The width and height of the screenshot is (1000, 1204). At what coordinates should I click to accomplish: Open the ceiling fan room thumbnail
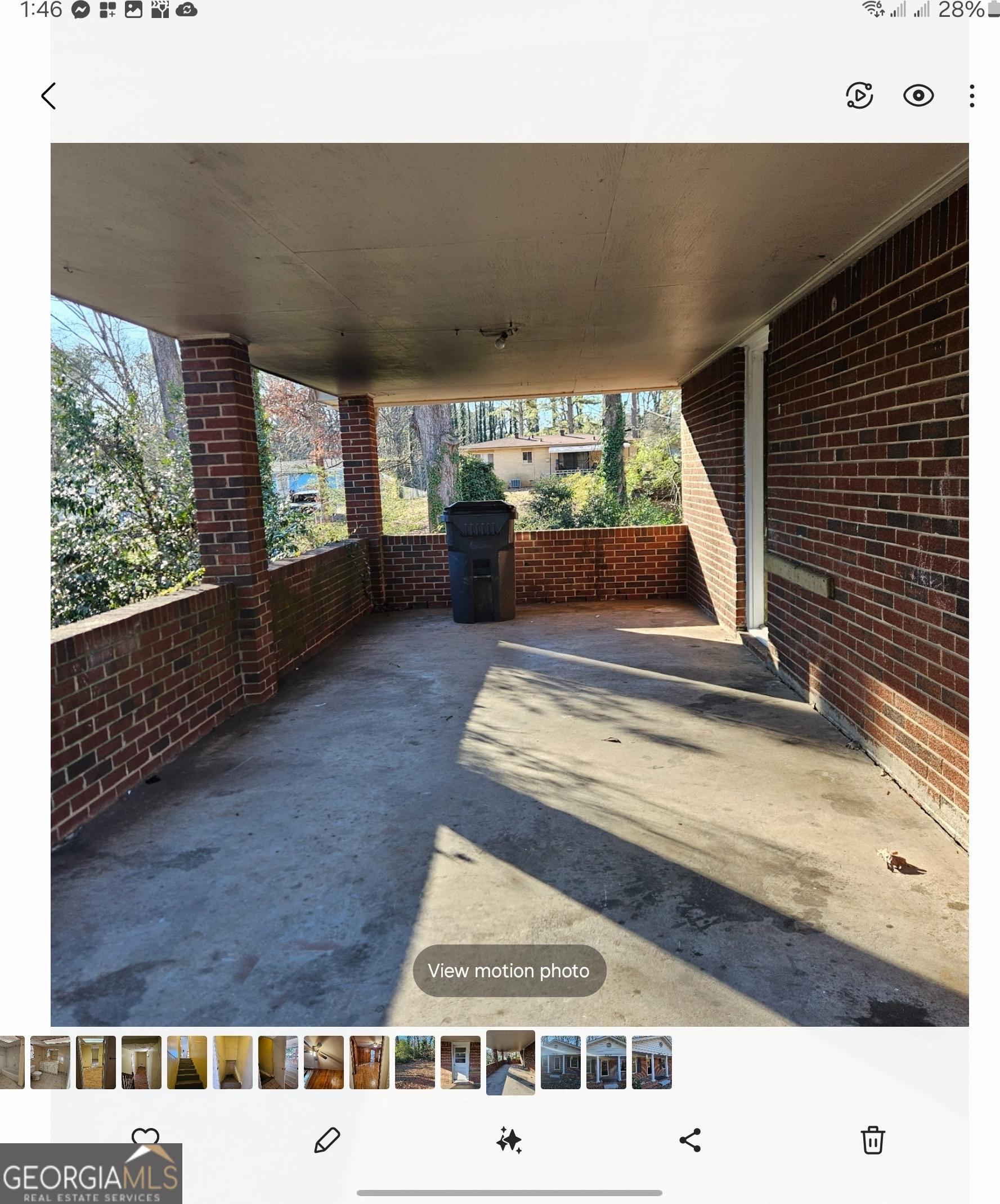click(324, 1062)
